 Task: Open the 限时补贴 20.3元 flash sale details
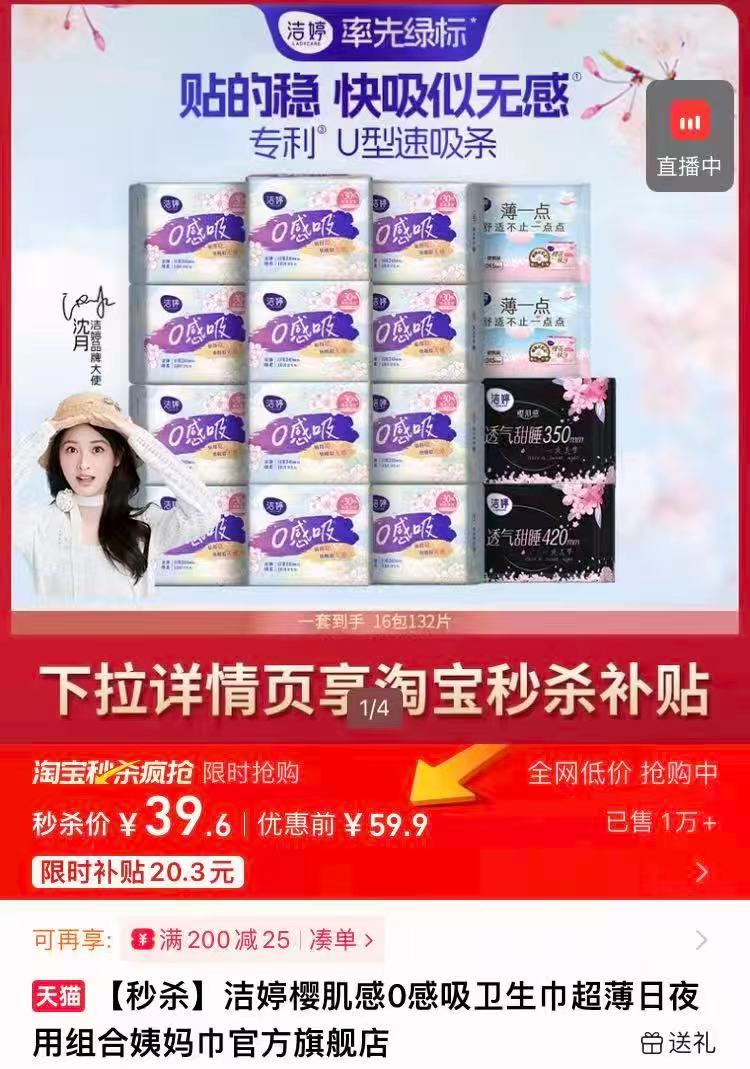point(138,873)
